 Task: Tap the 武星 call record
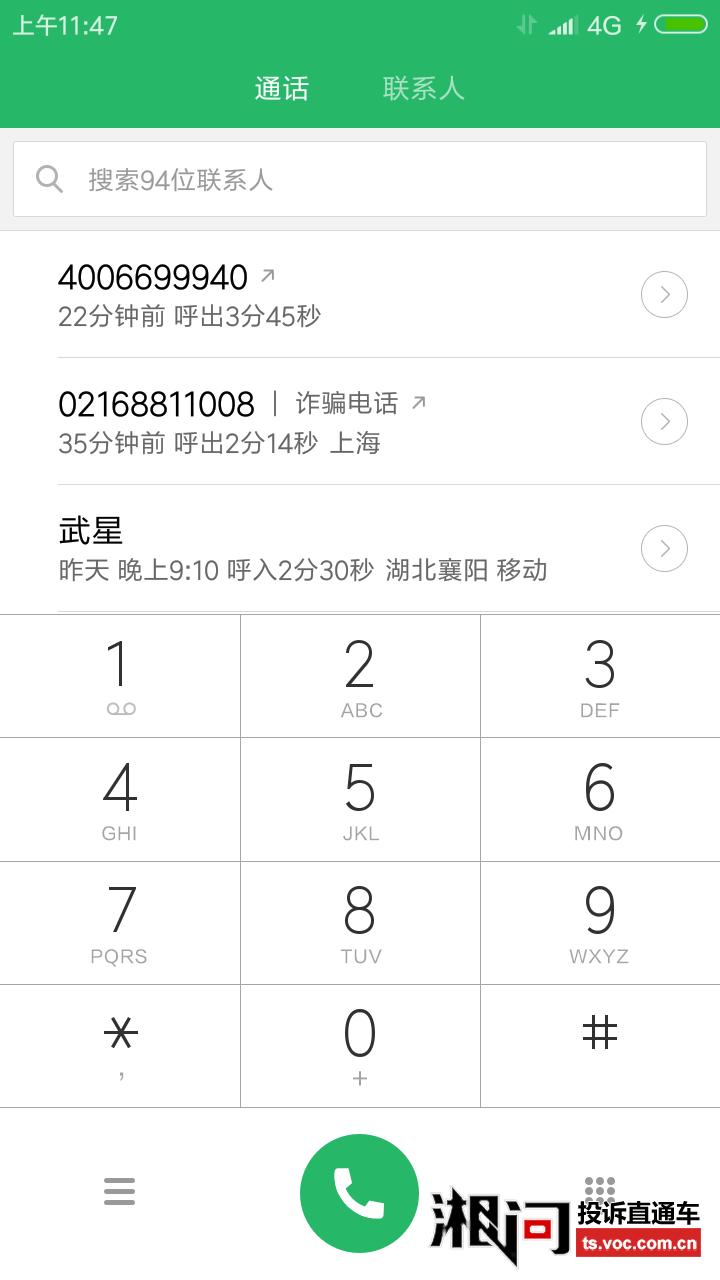point(300,548)
